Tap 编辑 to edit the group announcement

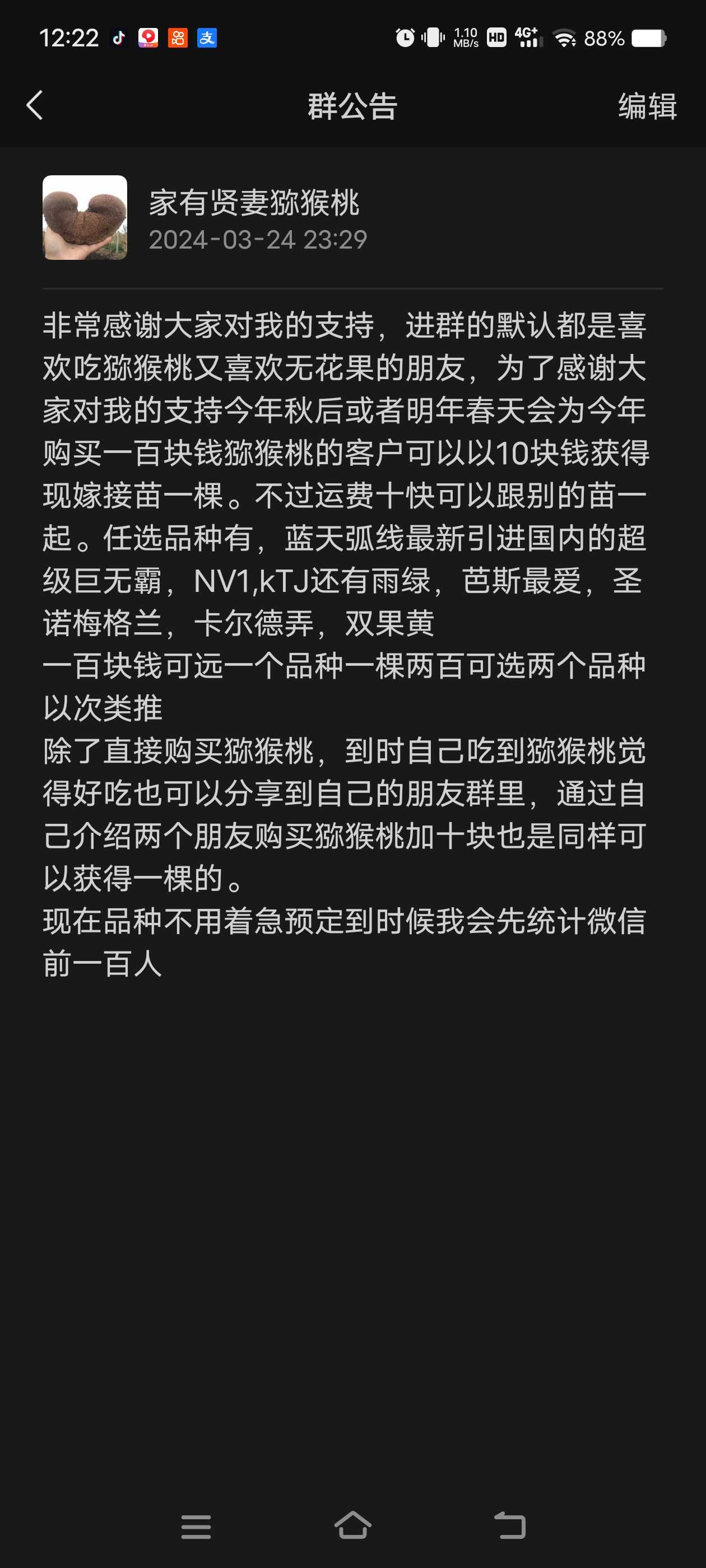647,106
